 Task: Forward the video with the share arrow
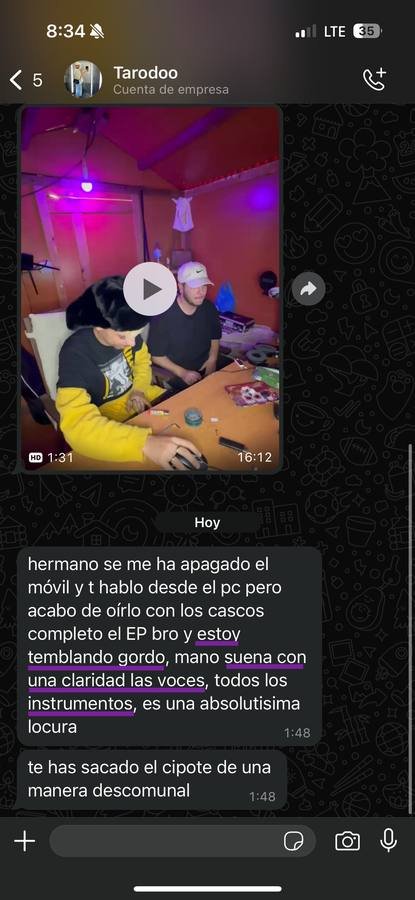point(308,288)
